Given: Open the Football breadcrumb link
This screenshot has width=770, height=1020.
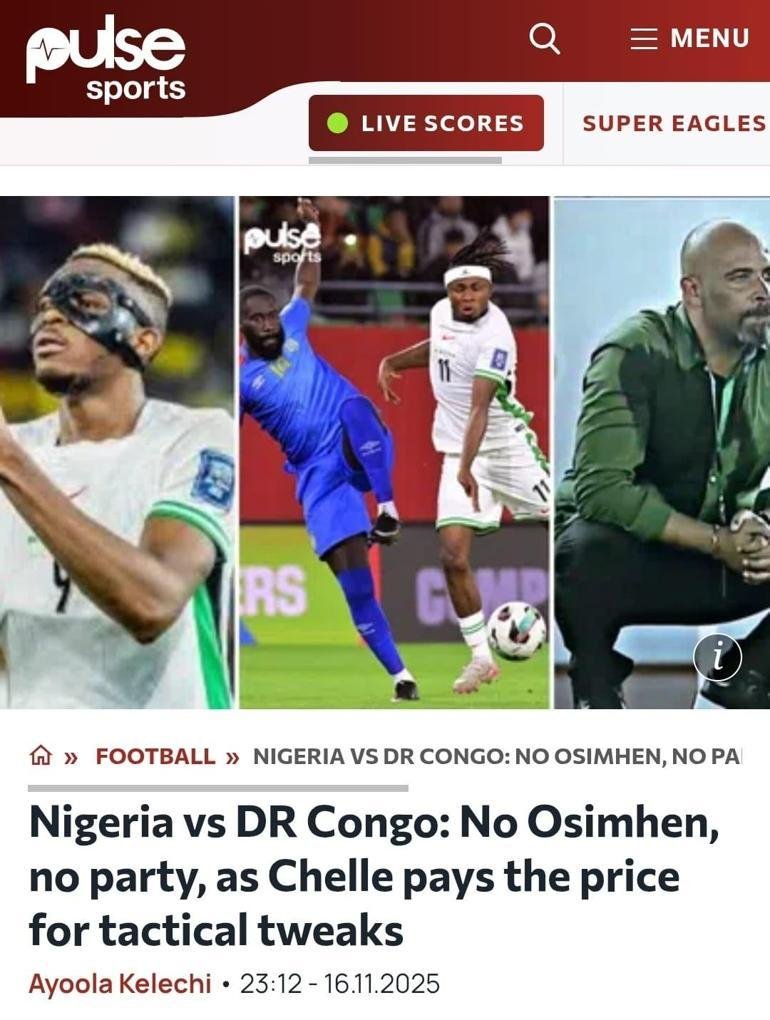Looking at the screenshot, I should pos(155,757).
